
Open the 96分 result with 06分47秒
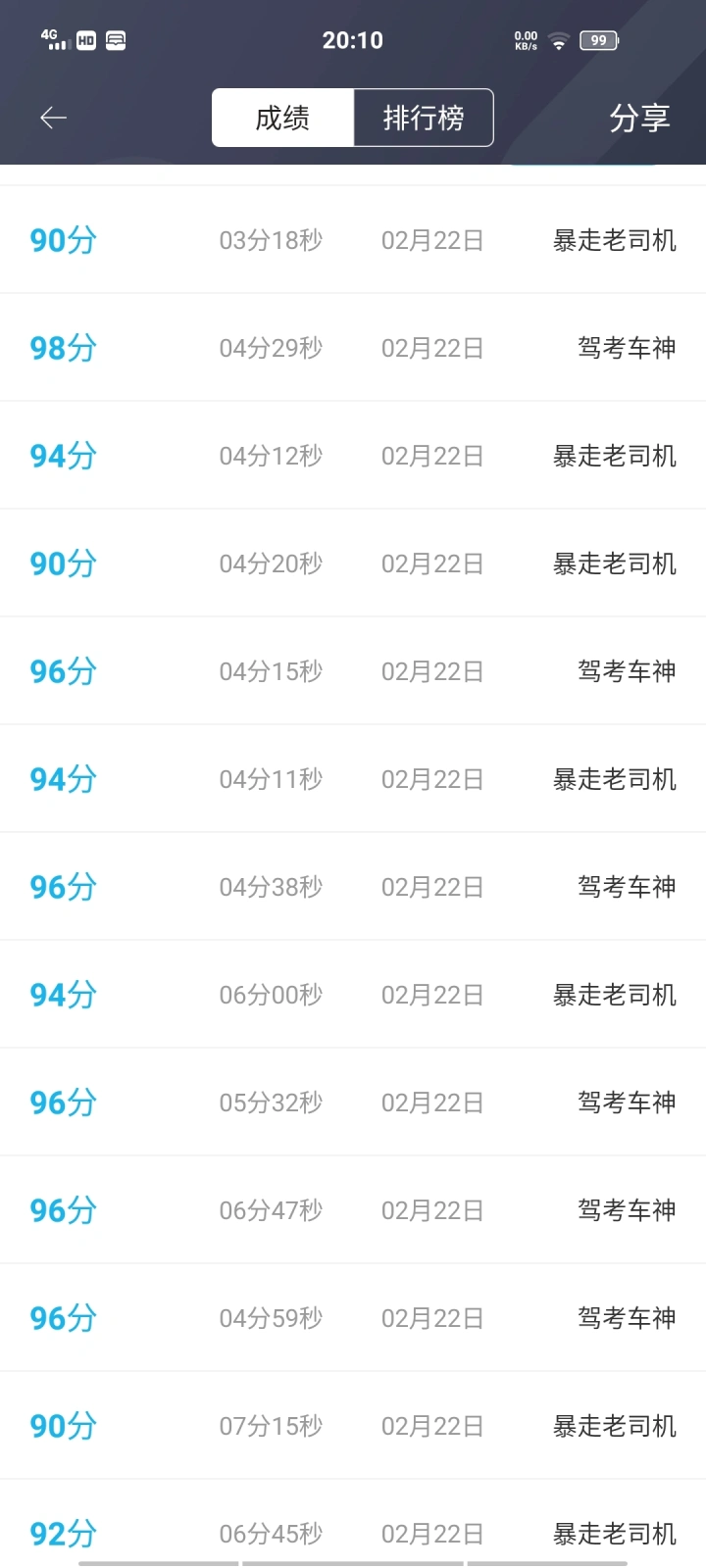pyautogui.click(x=353, y=1210)
